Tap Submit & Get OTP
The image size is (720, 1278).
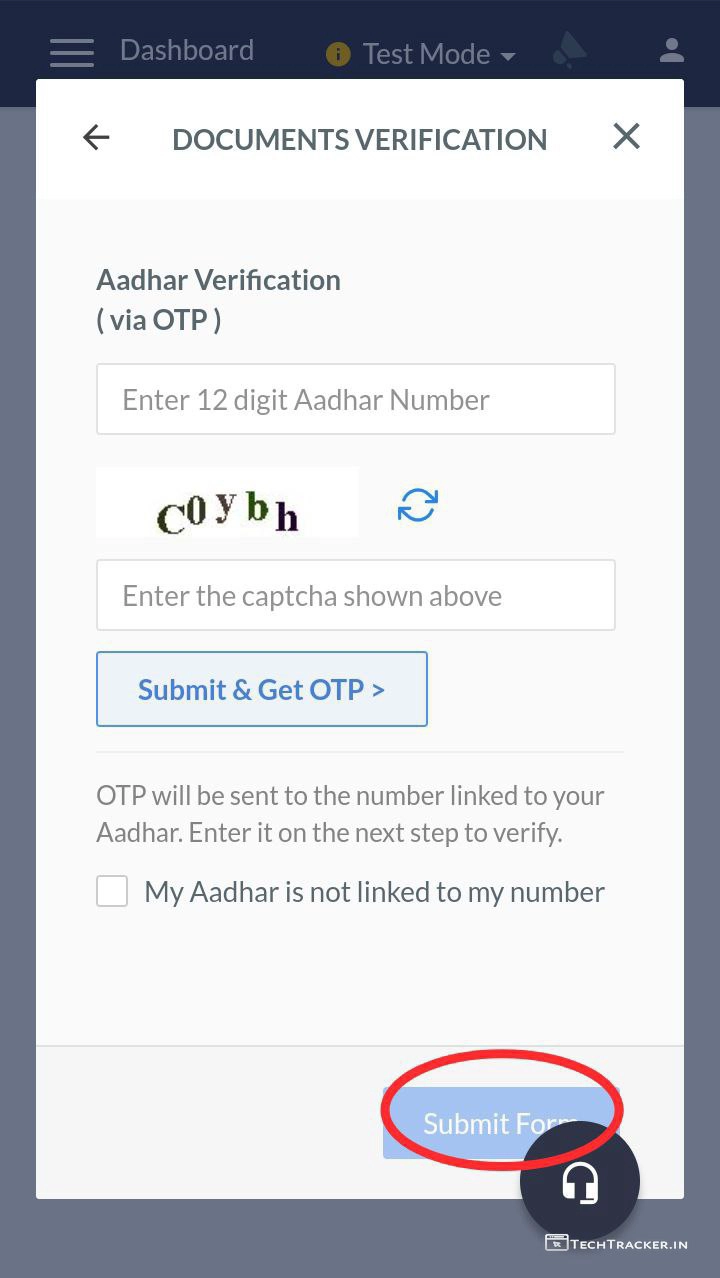point(262,689)
